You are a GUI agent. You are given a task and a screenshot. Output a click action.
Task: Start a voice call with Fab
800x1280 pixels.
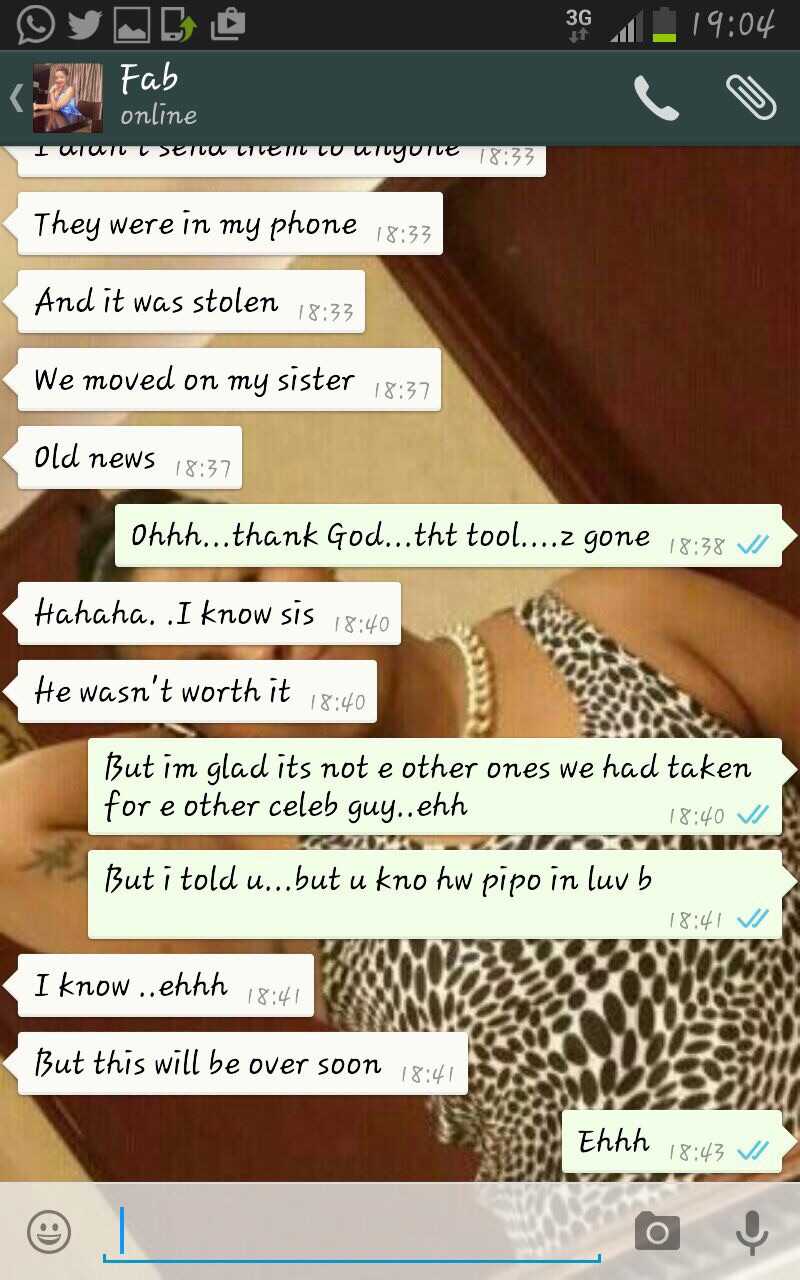coord(656,98)
